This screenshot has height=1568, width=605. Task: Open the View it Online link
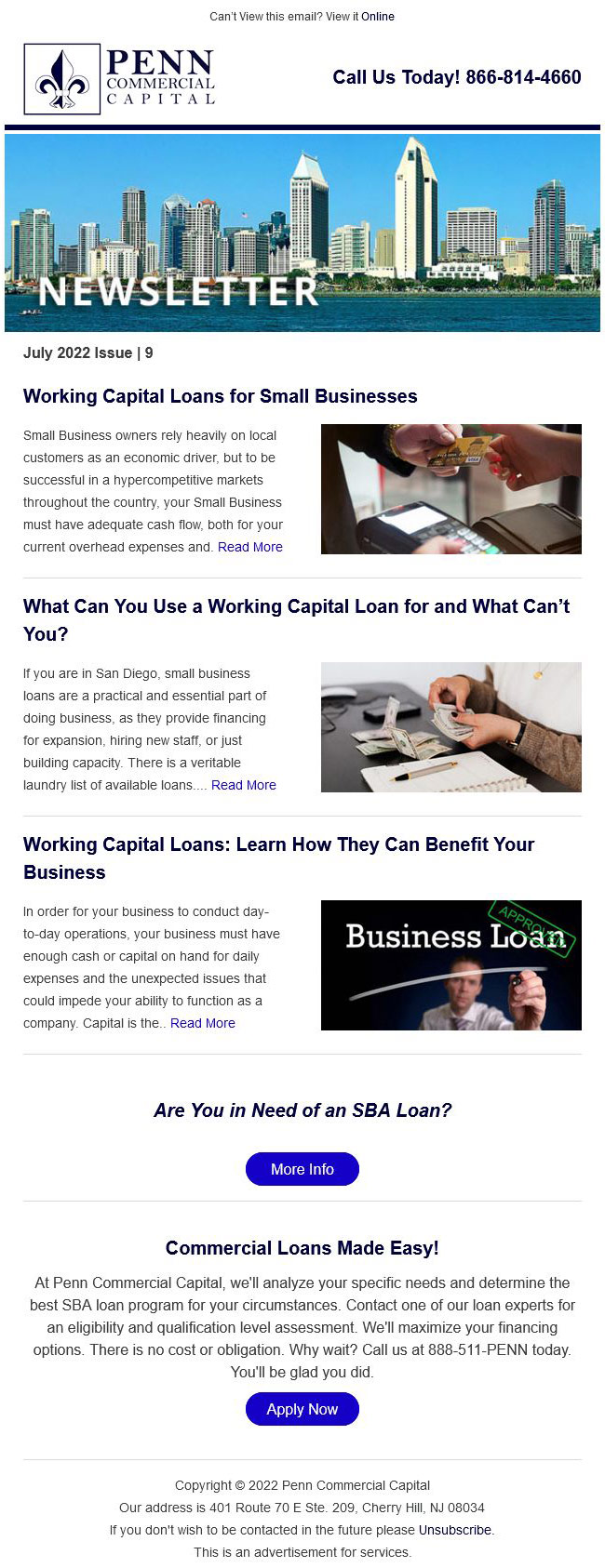[377, 17]
